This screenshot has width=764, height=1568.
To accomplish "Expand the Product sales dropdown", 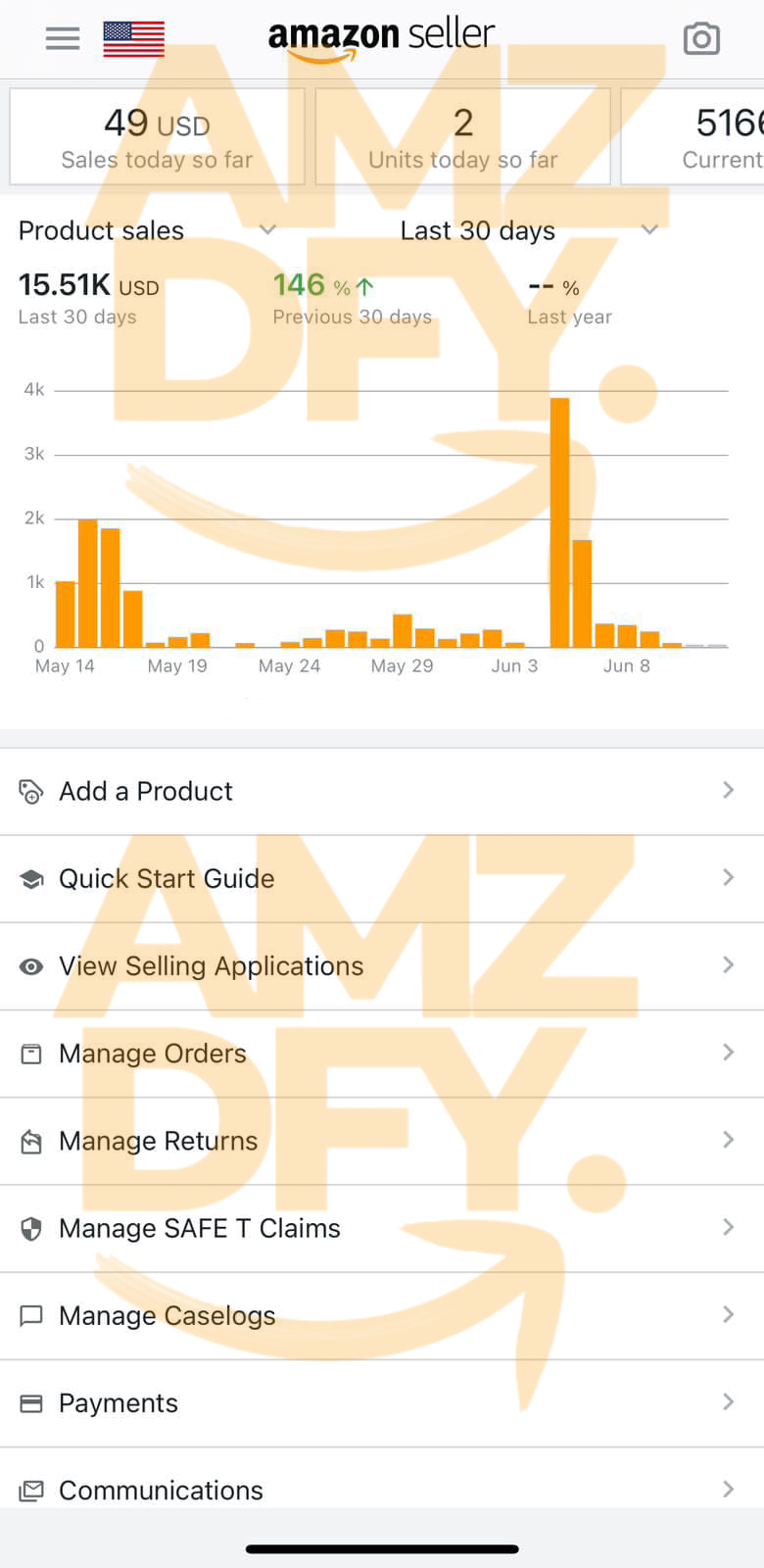I will (147, 230).
